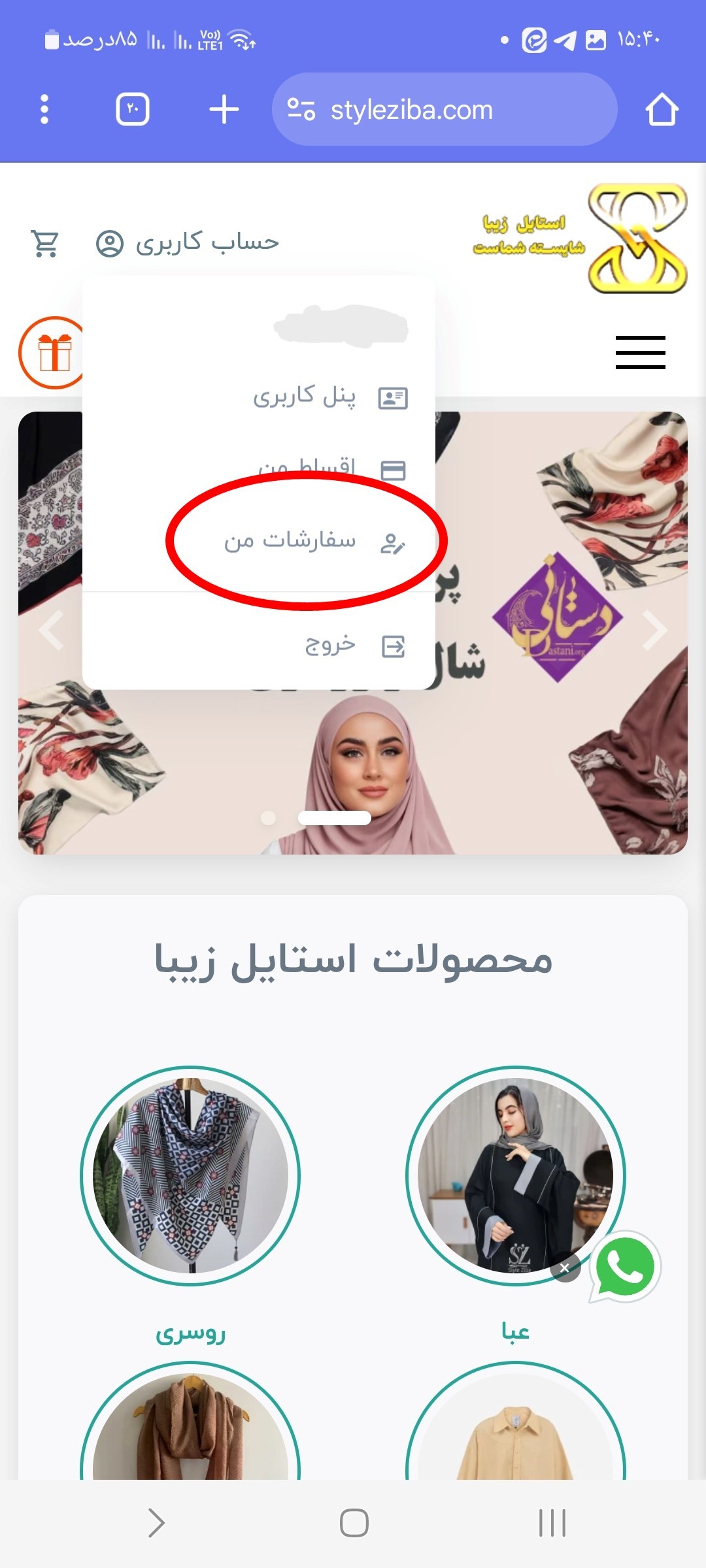Open the روسری category

[x=190, y=1176]
